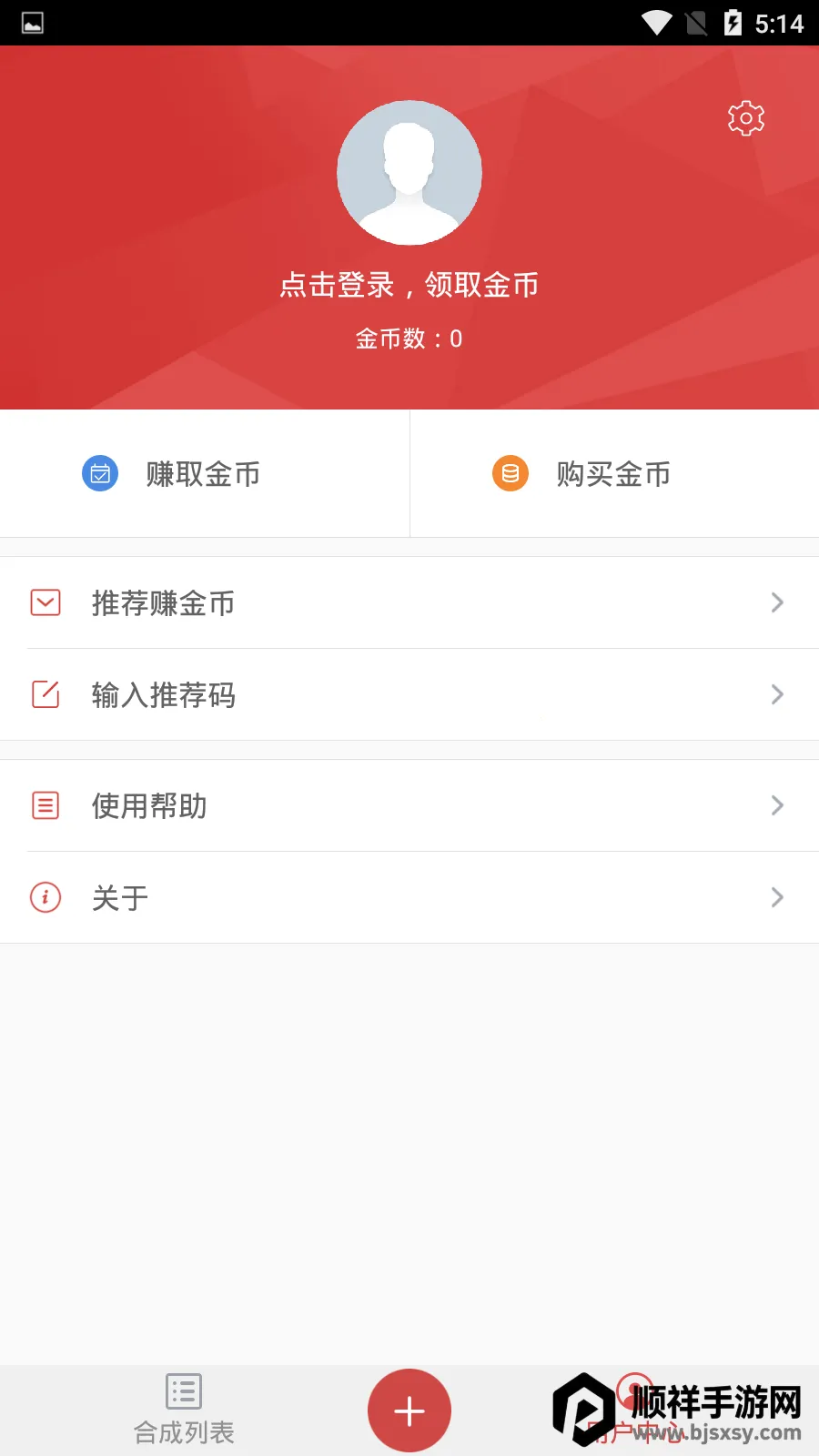Screen dimensions: 819x1456
Task: Tap the profile avatar to log in
Action: tap(409, 173)
